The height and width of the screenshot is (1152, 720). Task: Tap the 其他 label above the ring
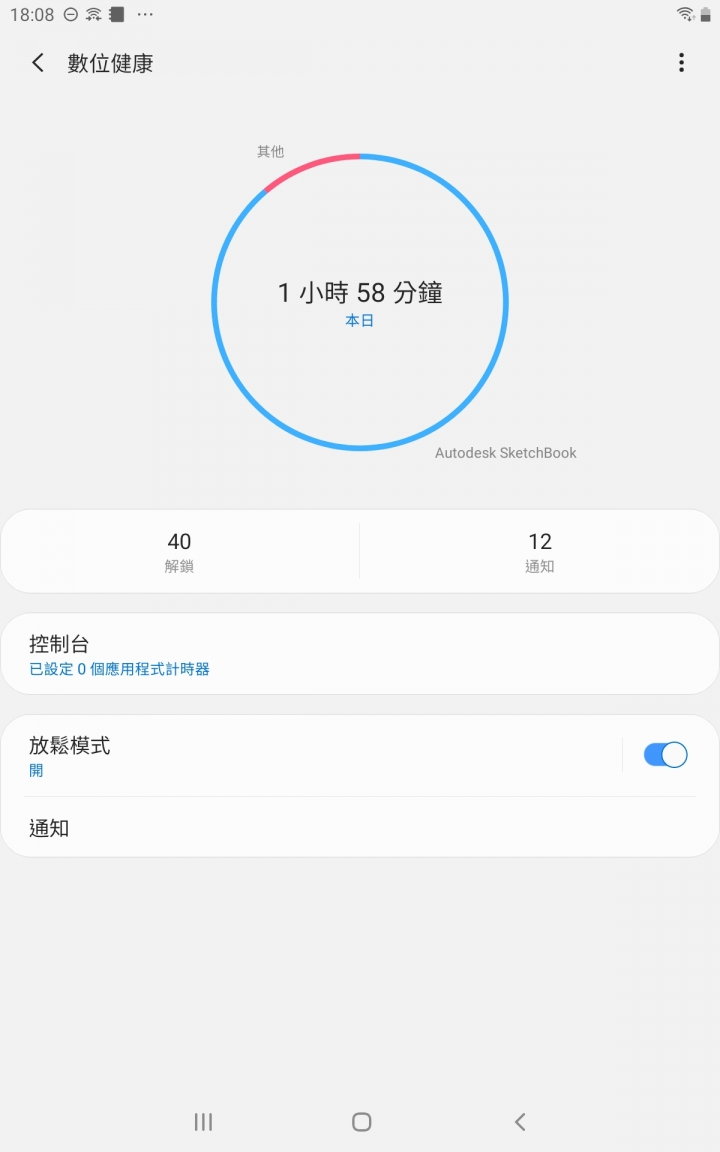coord(268,151)
